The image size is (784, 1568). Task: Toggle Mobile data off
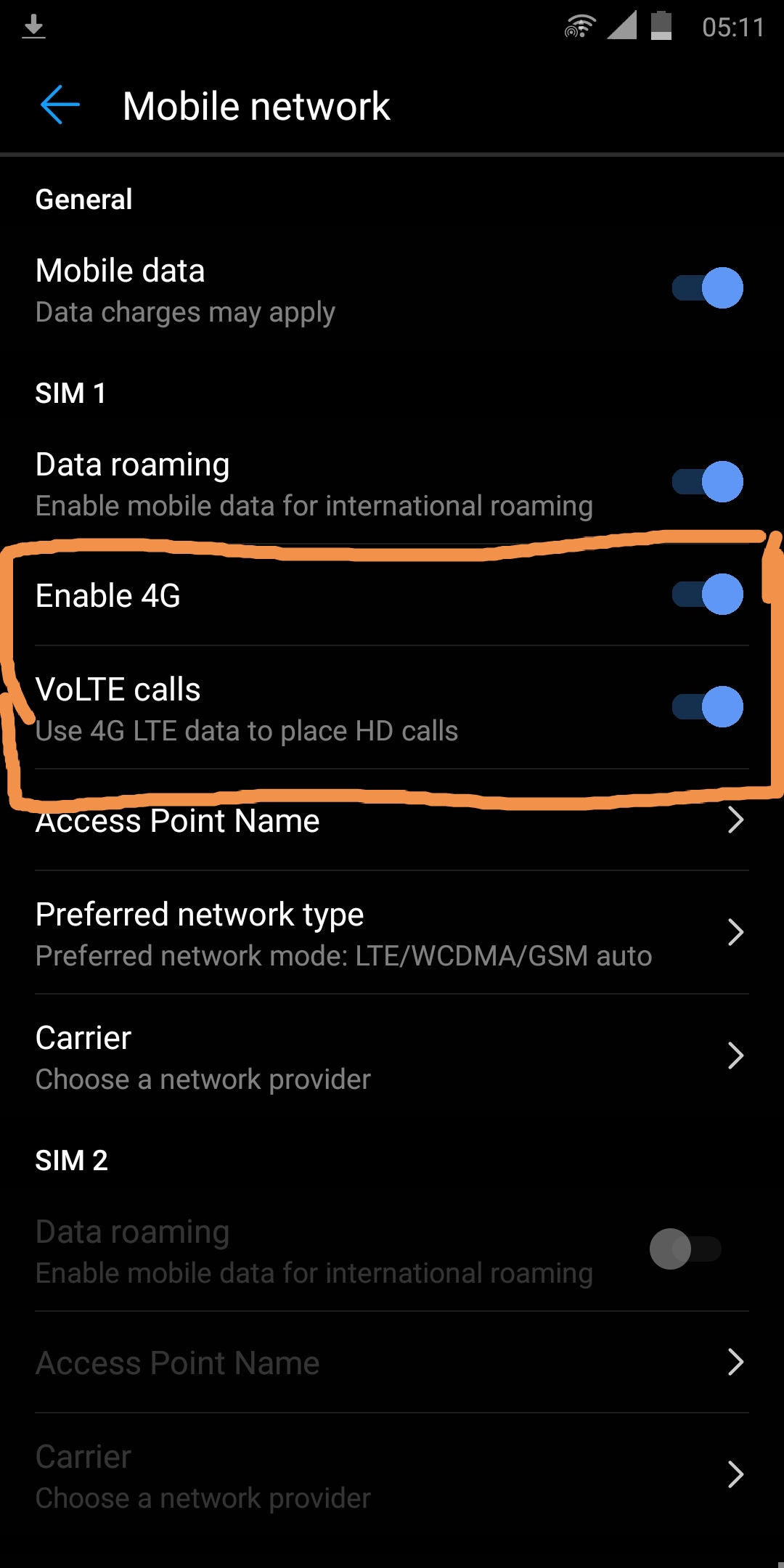[x=705, y=287]
